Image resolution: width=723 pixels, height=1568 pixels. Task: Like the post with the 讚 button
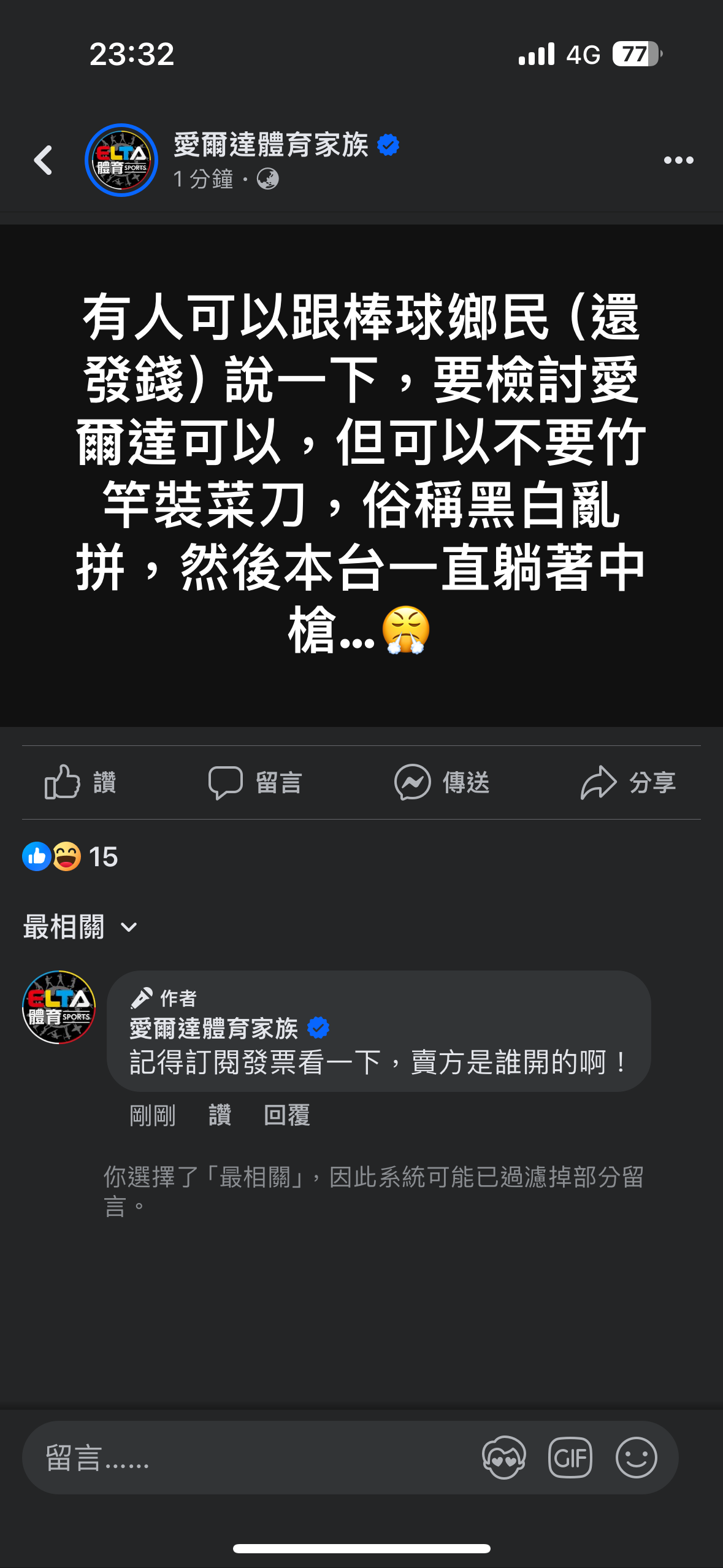click(x=80, y=782)
